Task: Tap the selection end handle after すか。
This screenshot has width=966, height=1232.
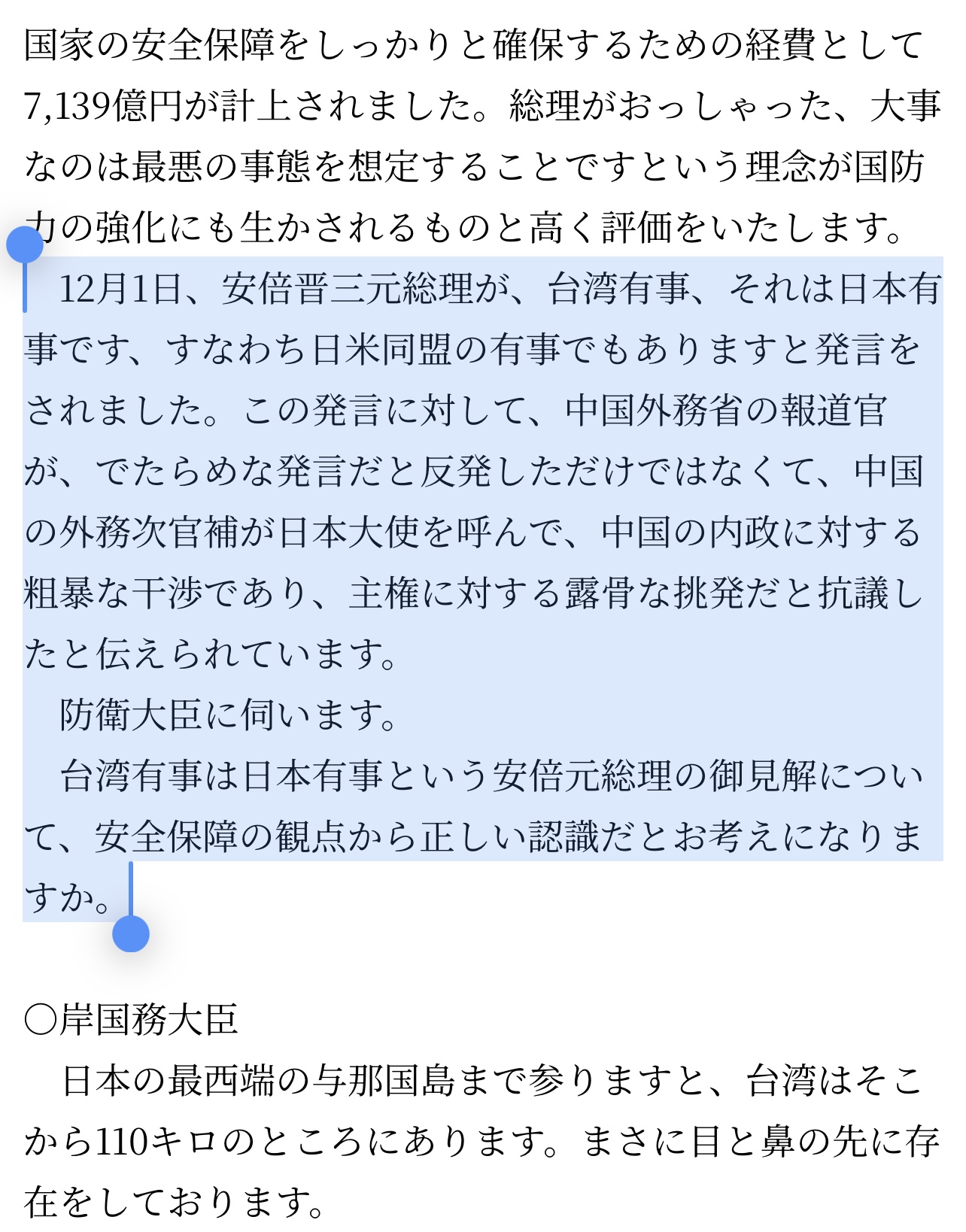Action: tap(131, 933)
